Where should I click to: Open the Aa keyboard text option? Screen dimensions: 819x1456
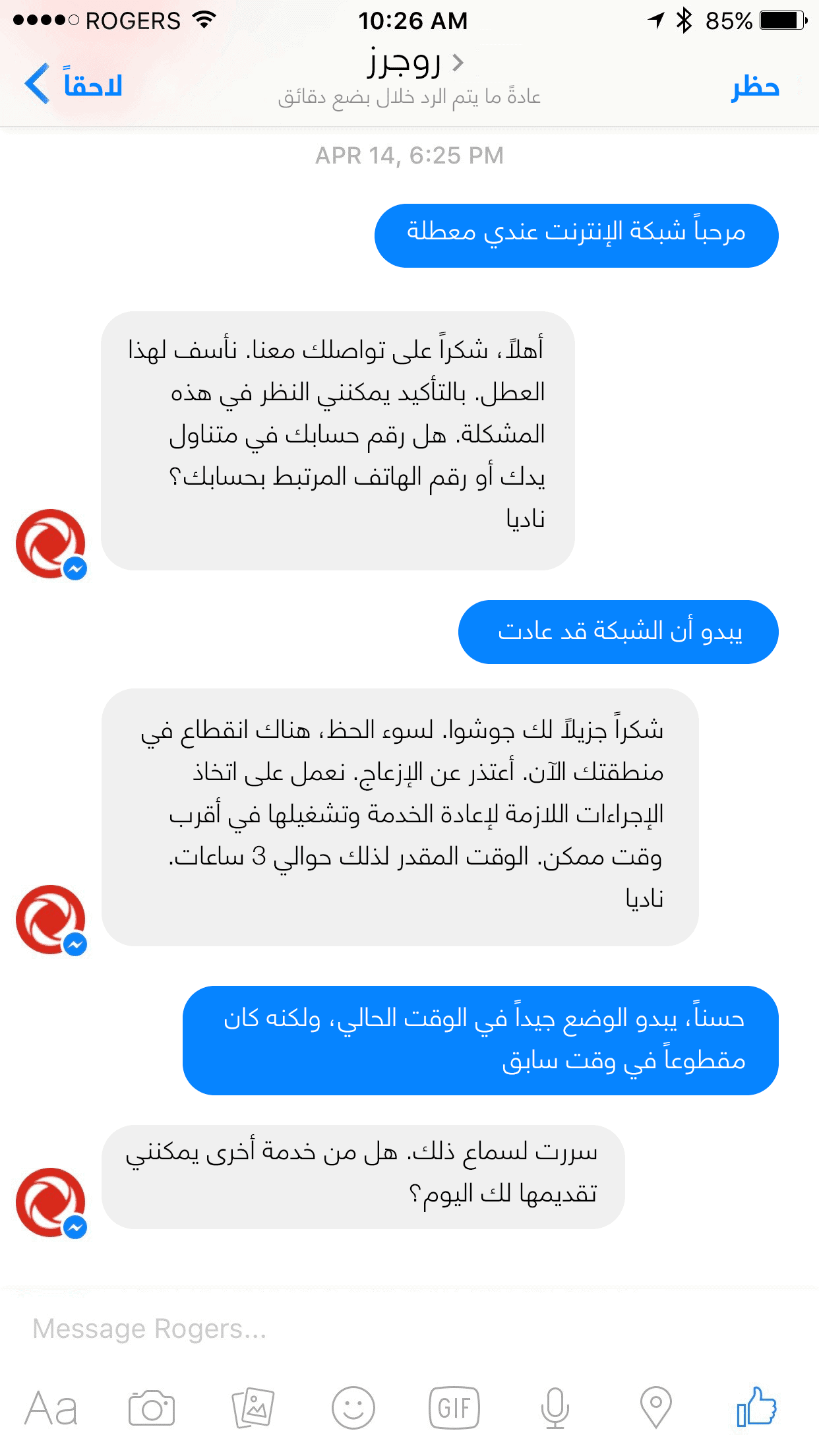point(51,1409)
